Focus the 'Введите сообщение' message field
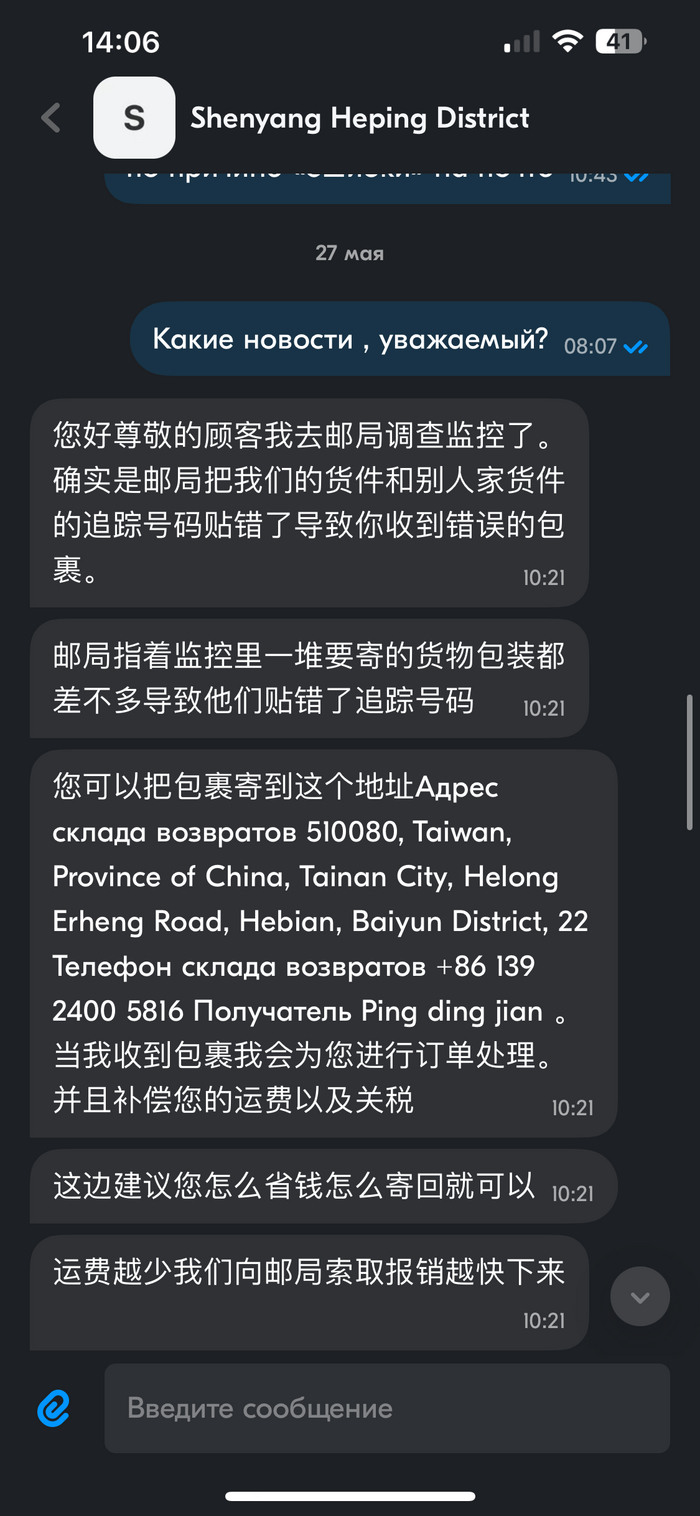Viewport: 700px width, 1516px height. click(x=386, y=1408)
